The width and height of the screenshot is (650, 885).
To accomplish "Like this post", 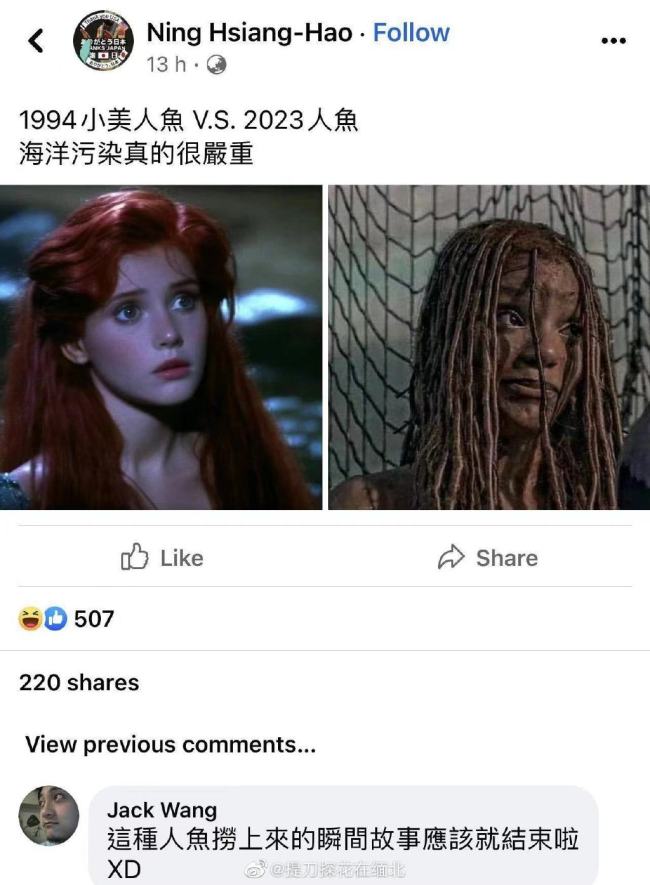I will coord(162,558).
